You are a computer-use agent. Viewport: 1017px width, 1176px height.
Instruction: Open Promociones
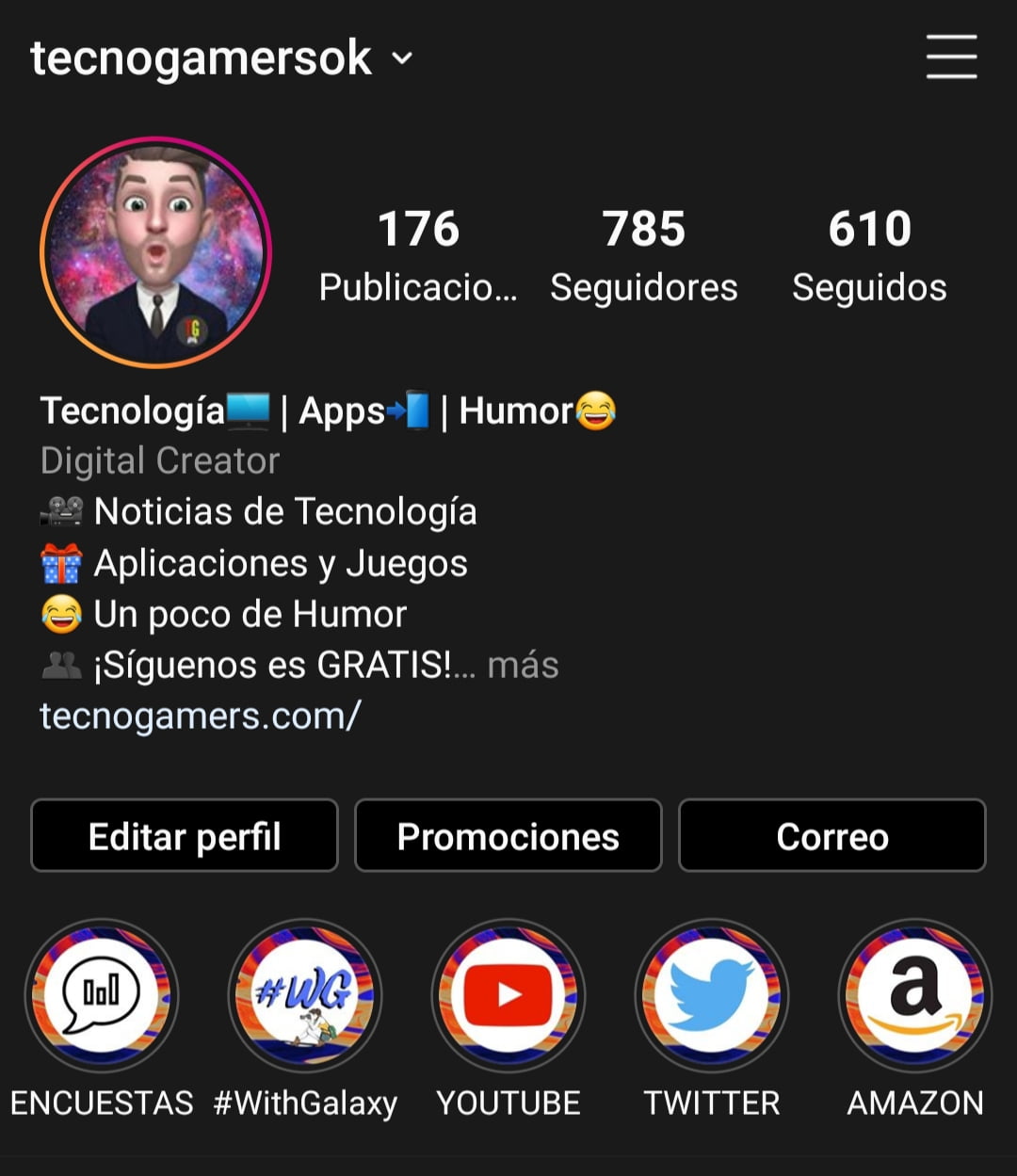point(508,836)
